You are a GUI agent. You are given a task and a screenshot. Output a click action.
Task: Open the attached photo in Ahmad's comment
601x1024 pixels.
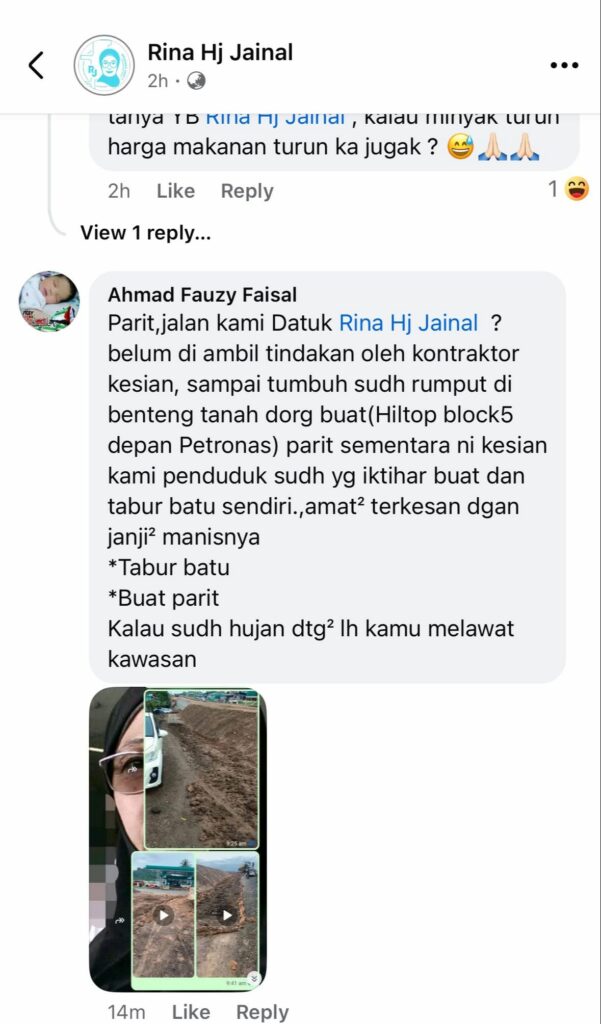pos(177,838)
